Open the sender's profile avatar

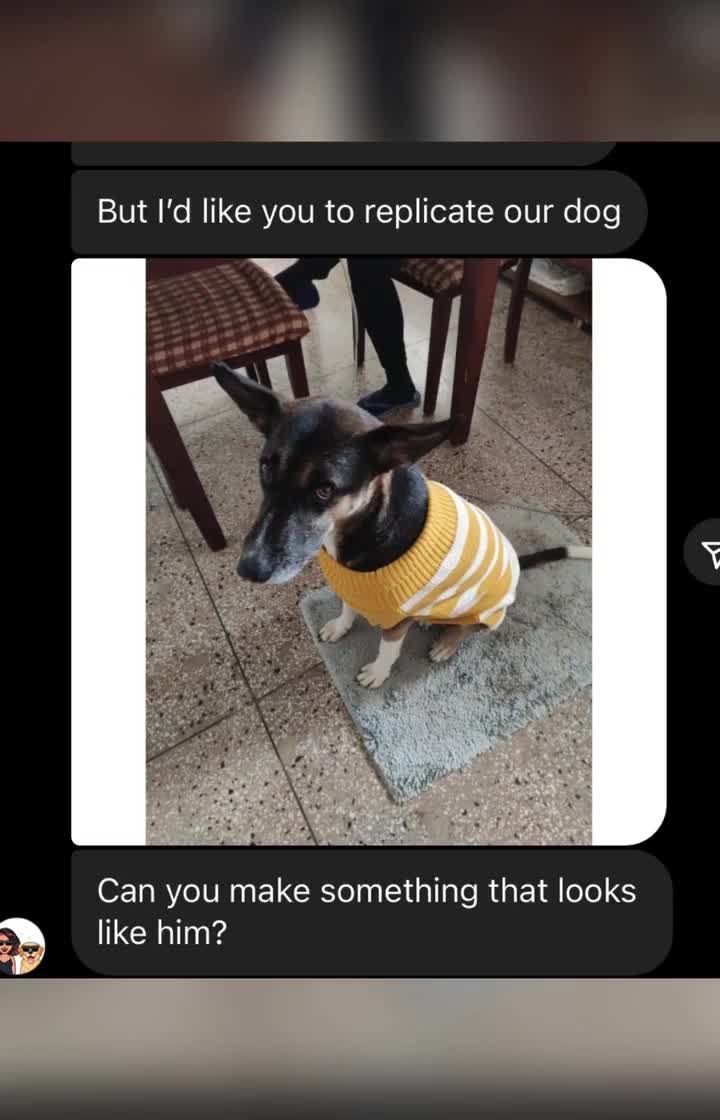coord(21,946)
